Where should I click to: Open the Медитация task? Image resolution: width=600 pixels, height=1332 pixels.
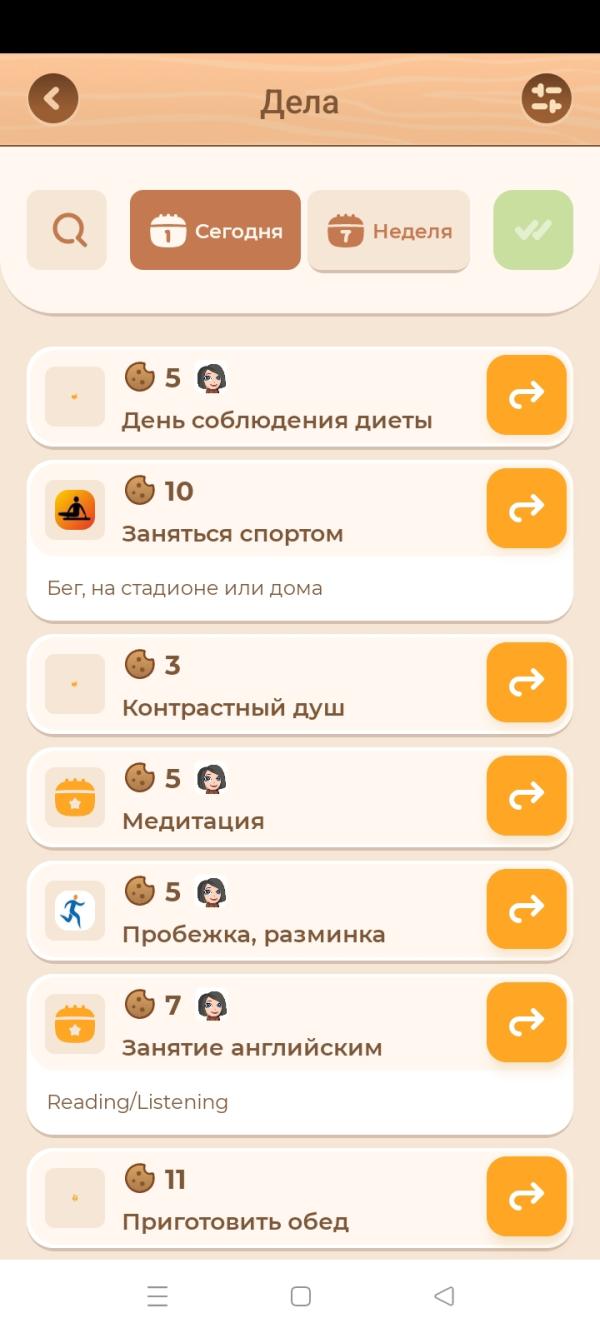point(193,821)
